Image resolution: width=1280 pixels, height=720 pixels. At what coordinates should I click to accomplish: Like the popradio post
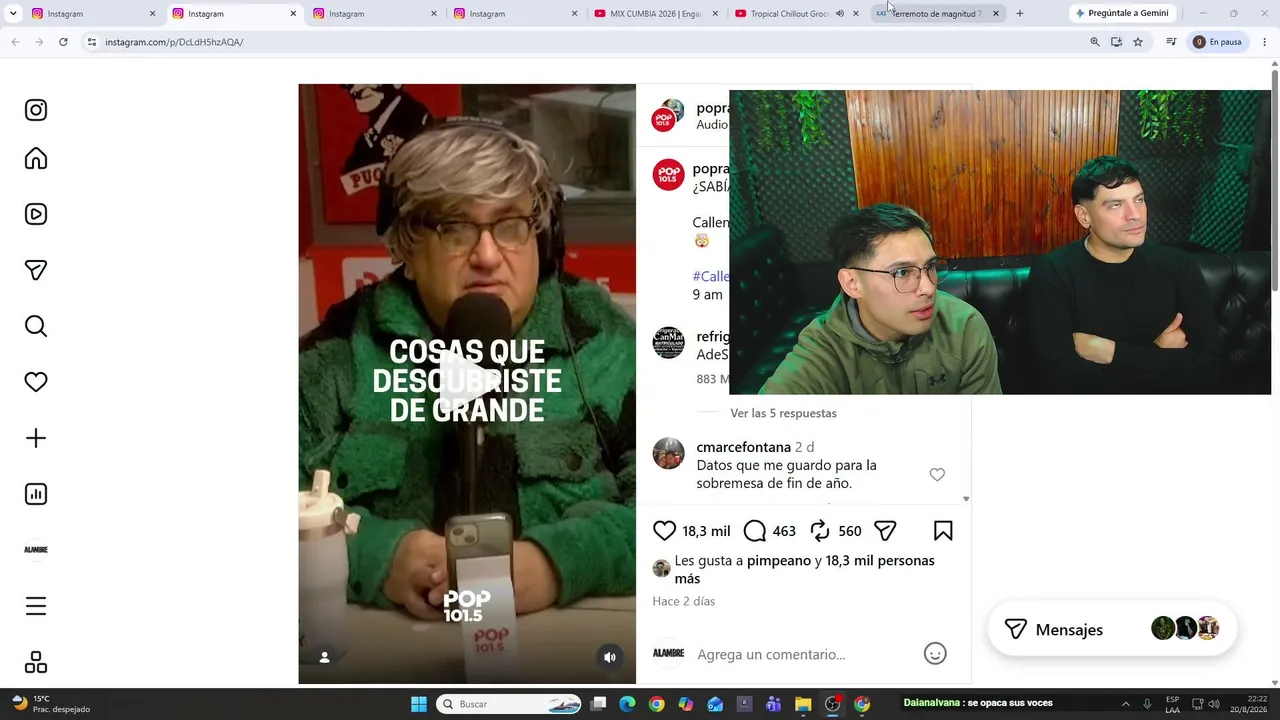pos(664,531)
